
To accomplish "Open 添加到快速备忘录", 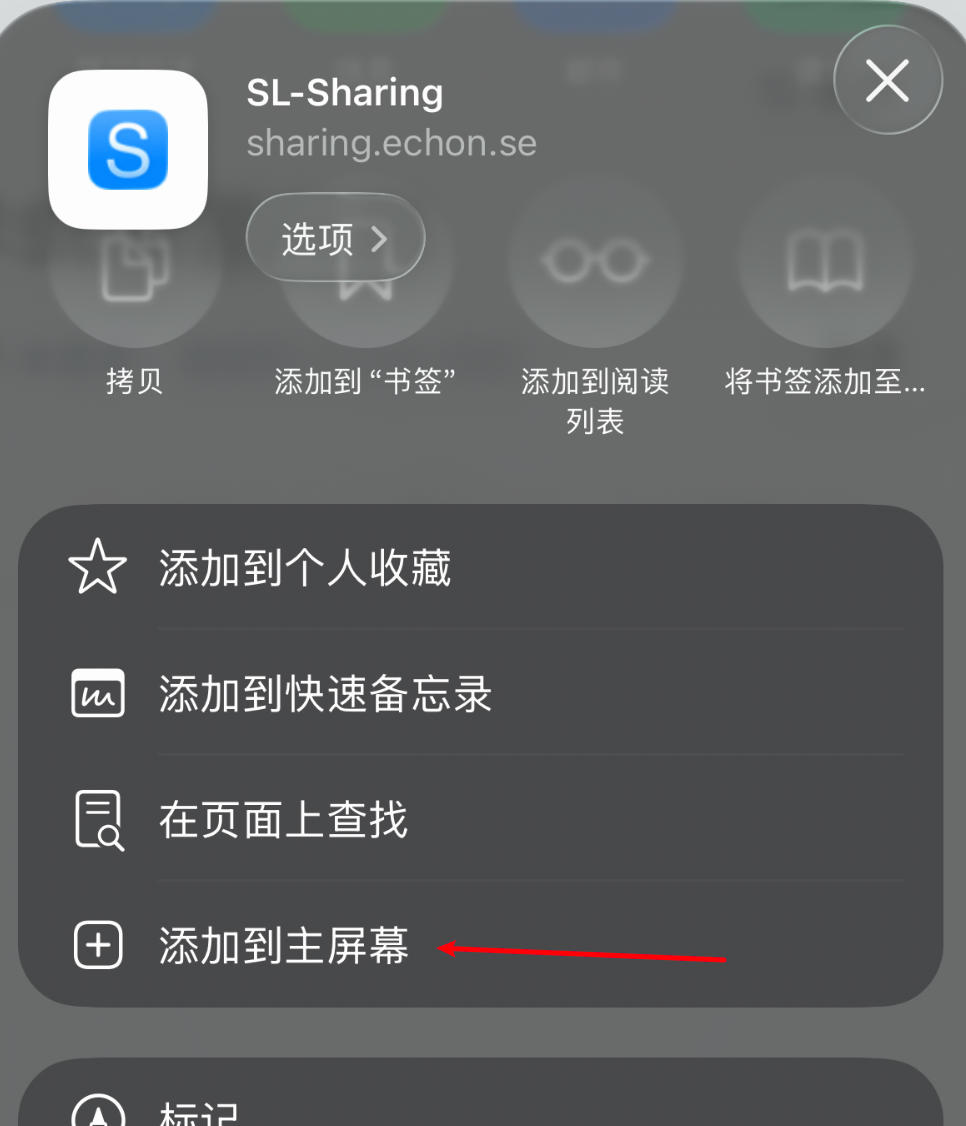I will pyautogui.click(x=326, y=693).
